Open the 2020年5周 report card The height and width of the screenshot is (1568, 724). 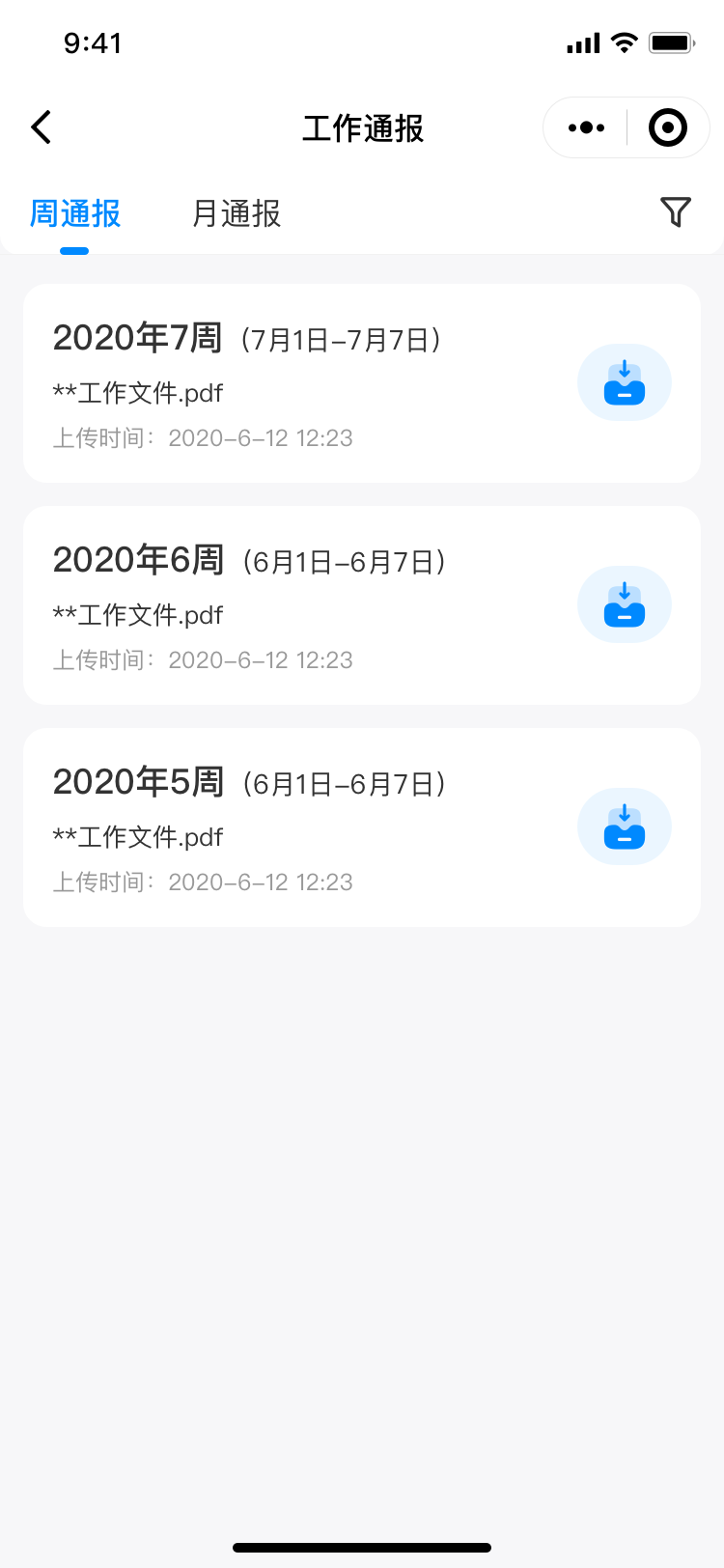tap(362, 827)
